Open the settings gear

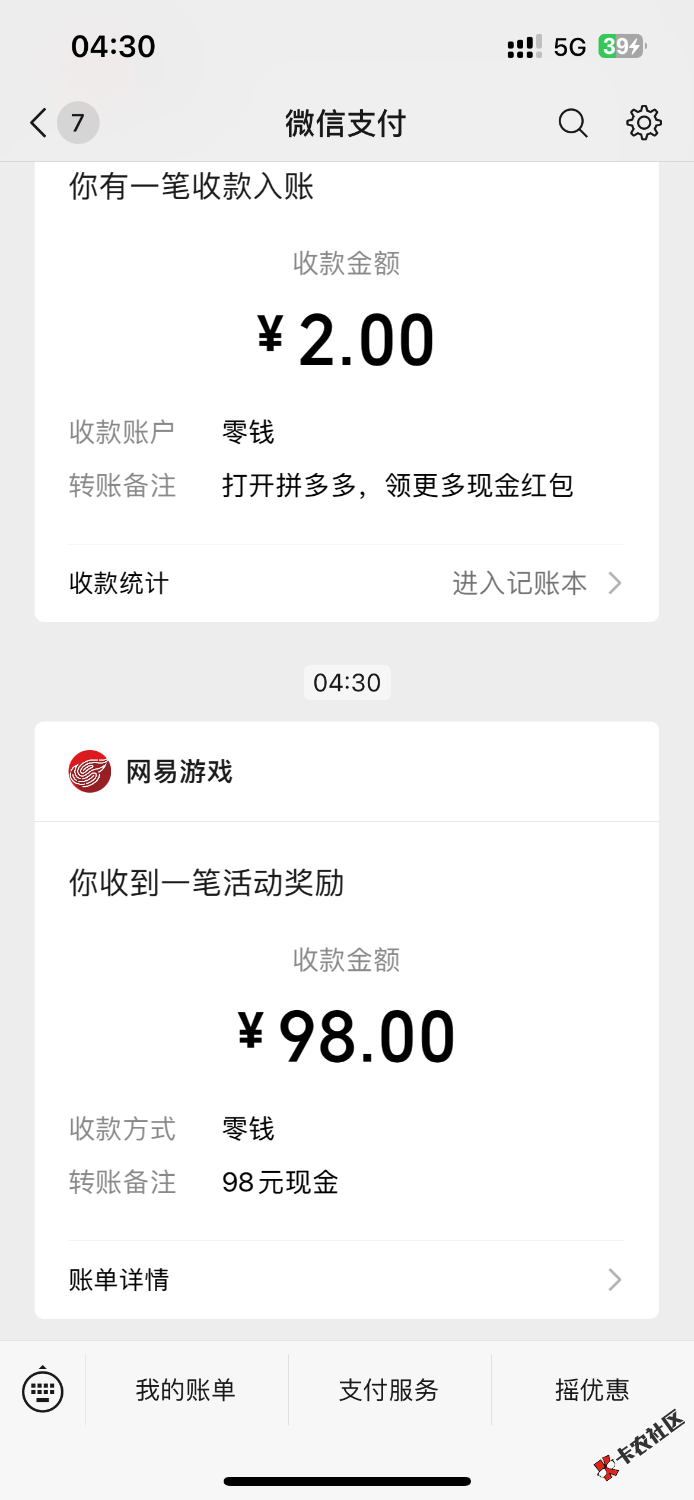pos(644,123)
